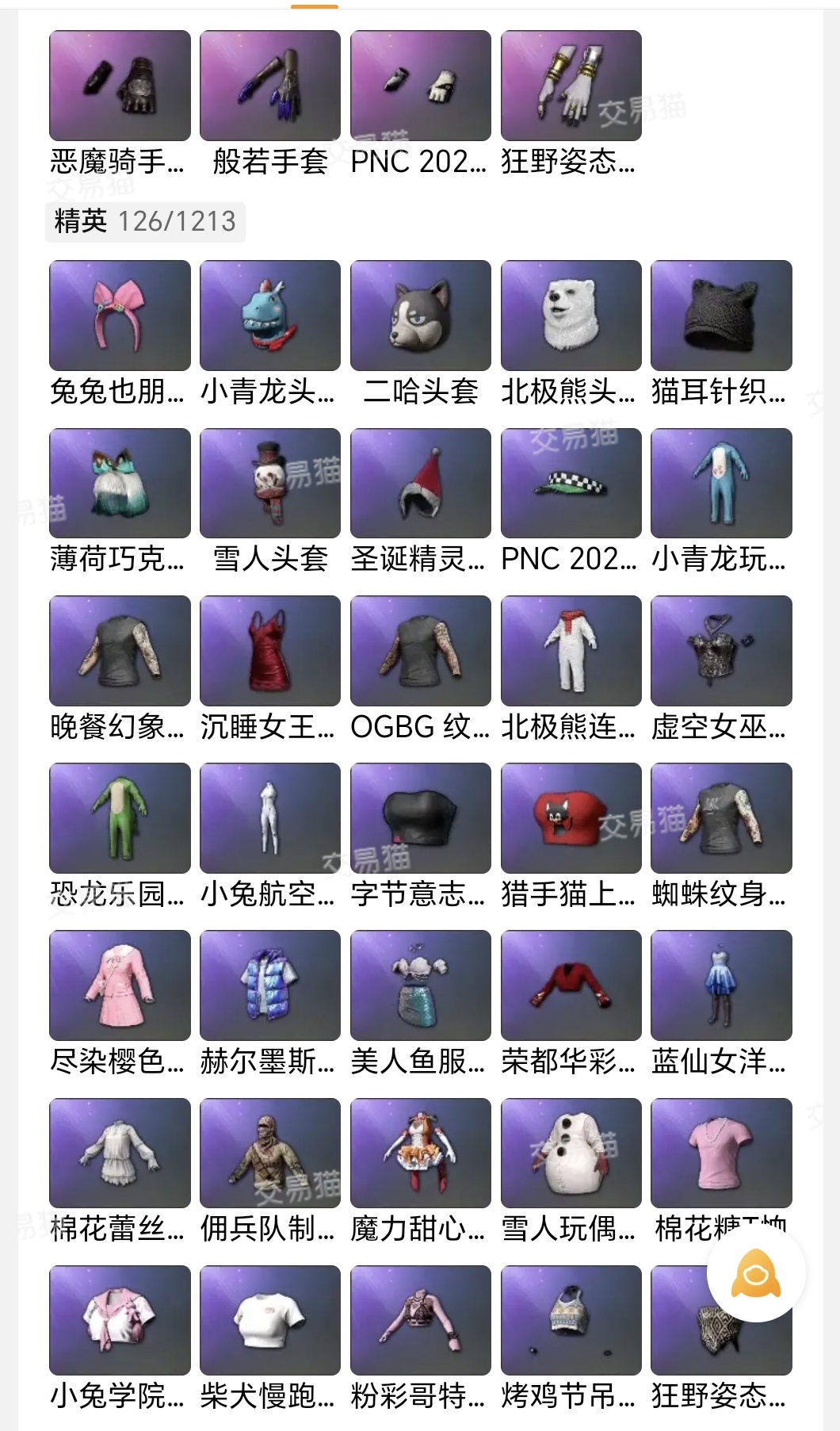The height and width of the screenshot is (1431, 840).
Task: Select the 佣兵队制 camouflage uniform tile
Action: [270, 1153]
